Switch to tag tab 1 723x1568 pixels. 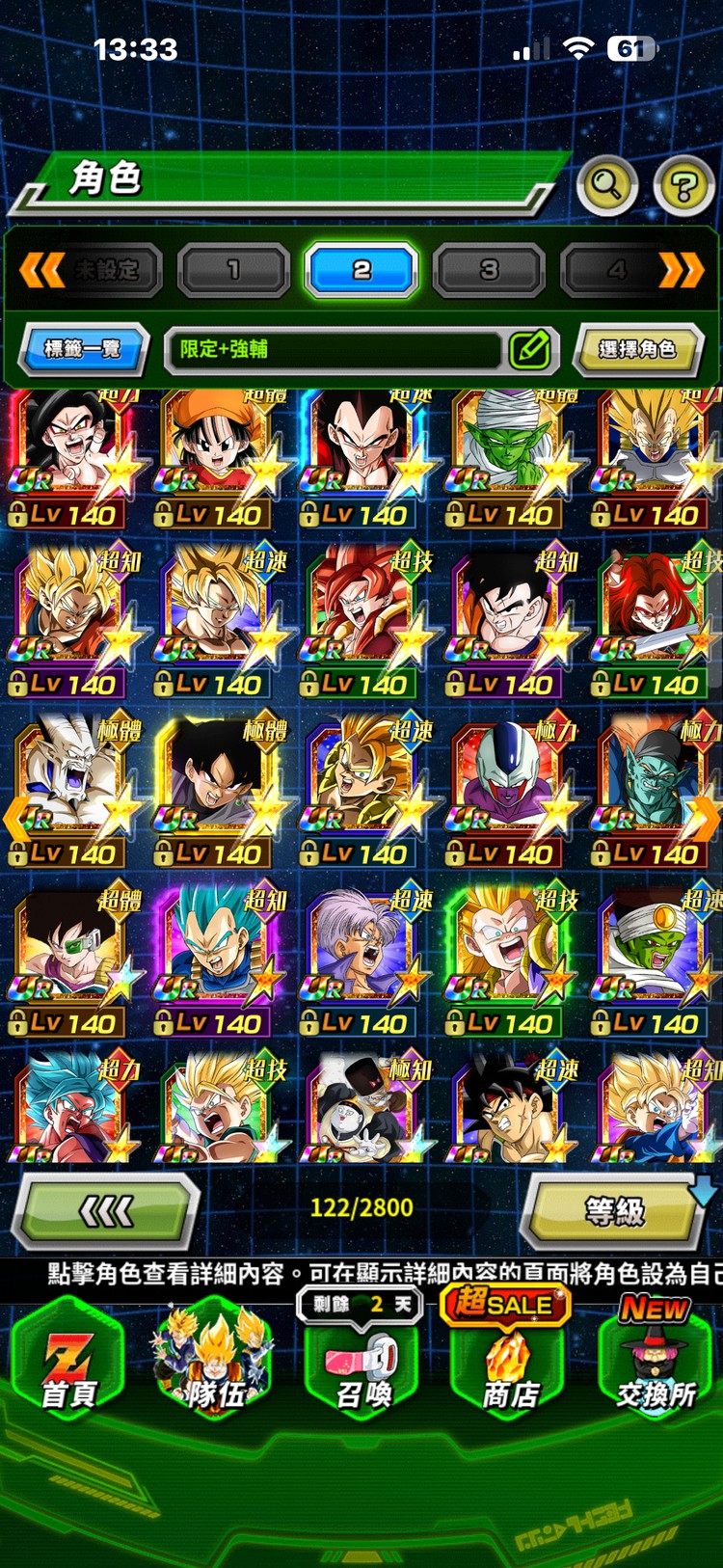tap(233, 271)
